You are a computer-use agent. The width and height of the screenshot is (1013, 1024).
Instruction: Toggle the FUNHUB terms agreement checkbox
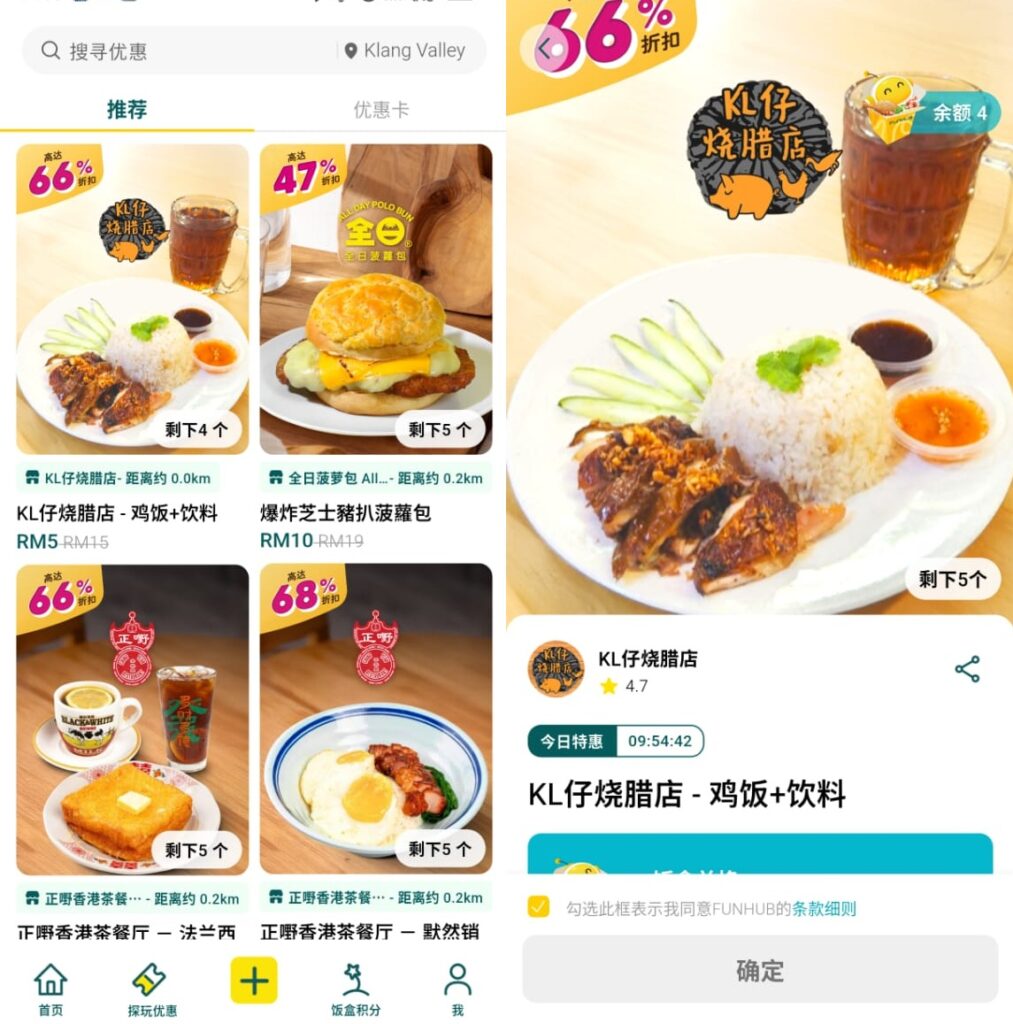click(x=539, y=907)
